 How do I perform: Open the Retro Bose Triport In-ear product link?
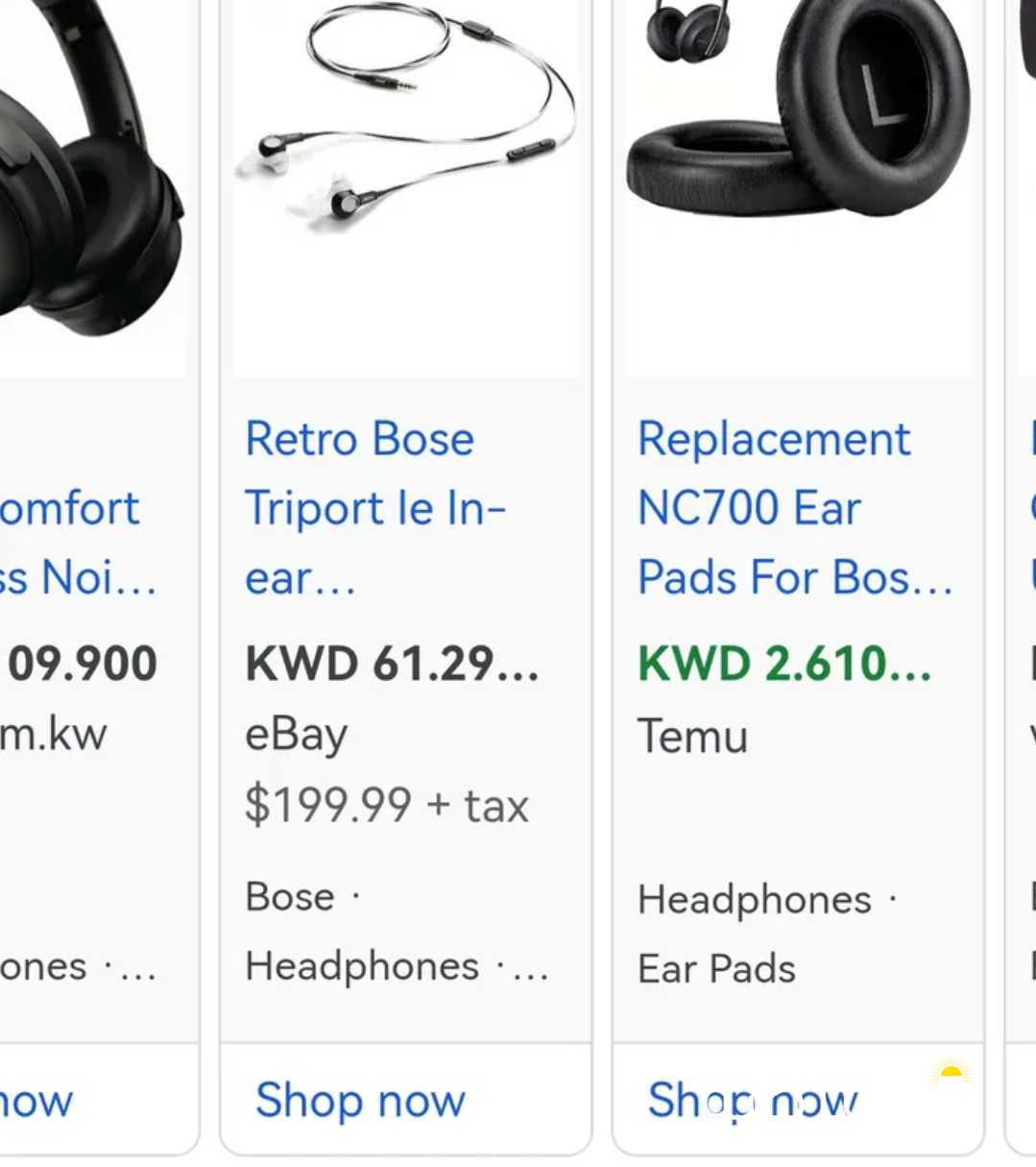point(374,507)
